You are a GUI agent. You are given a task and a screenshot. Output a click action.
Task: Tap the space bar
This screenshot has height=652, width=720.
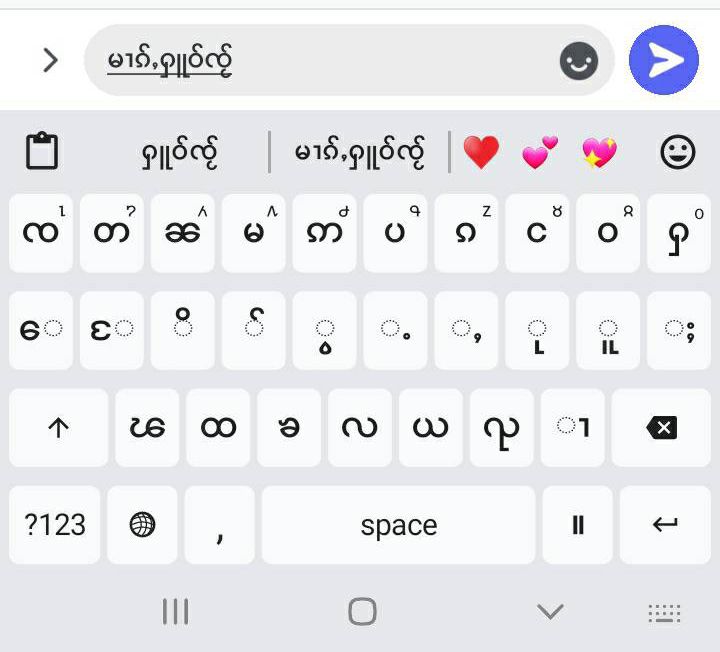(x=398, y=525)
